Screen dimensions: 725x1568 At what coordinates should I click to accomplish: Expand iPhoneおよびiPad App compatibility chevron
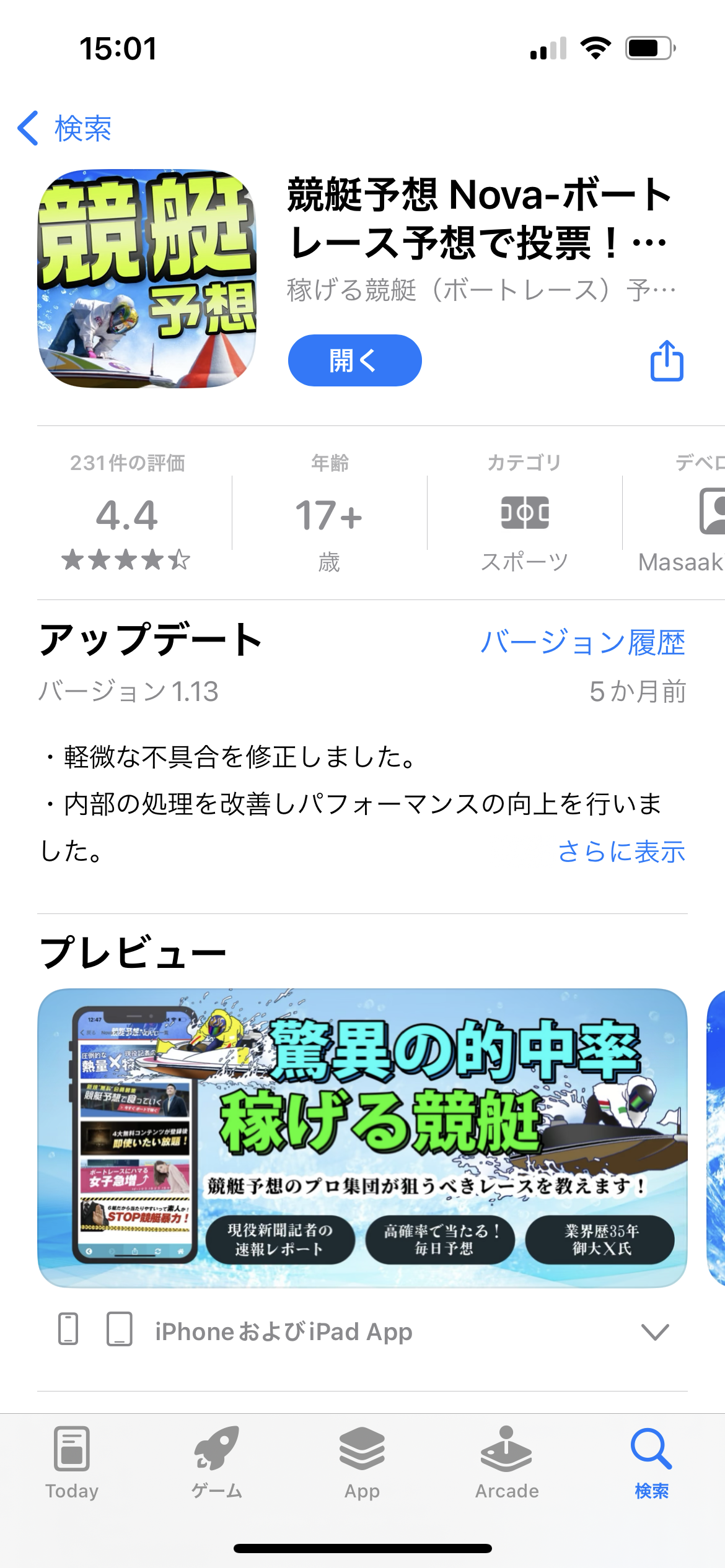click(x=654, y=1331)
